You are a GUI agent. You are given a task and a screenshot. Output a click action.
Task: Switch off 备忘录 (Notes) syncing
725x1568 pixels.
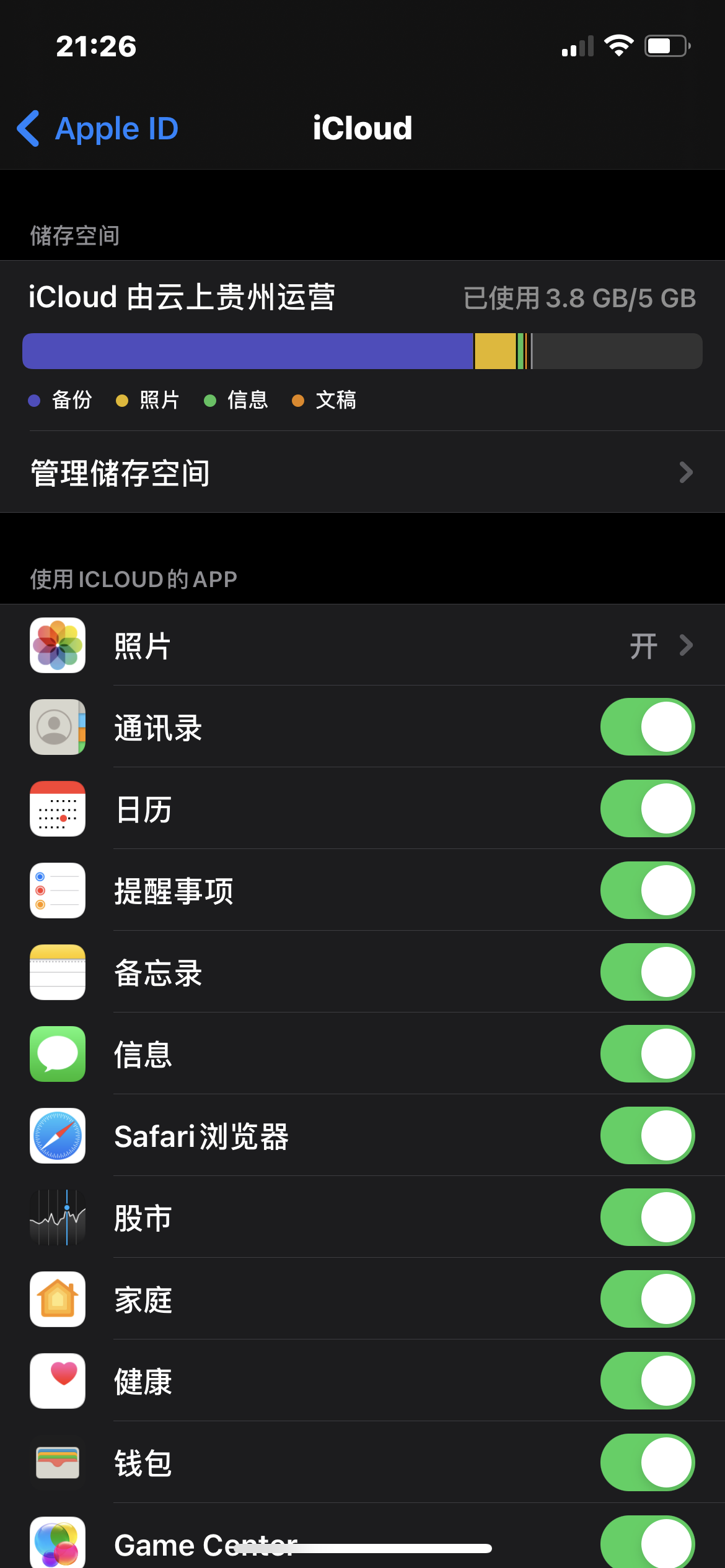647,972
